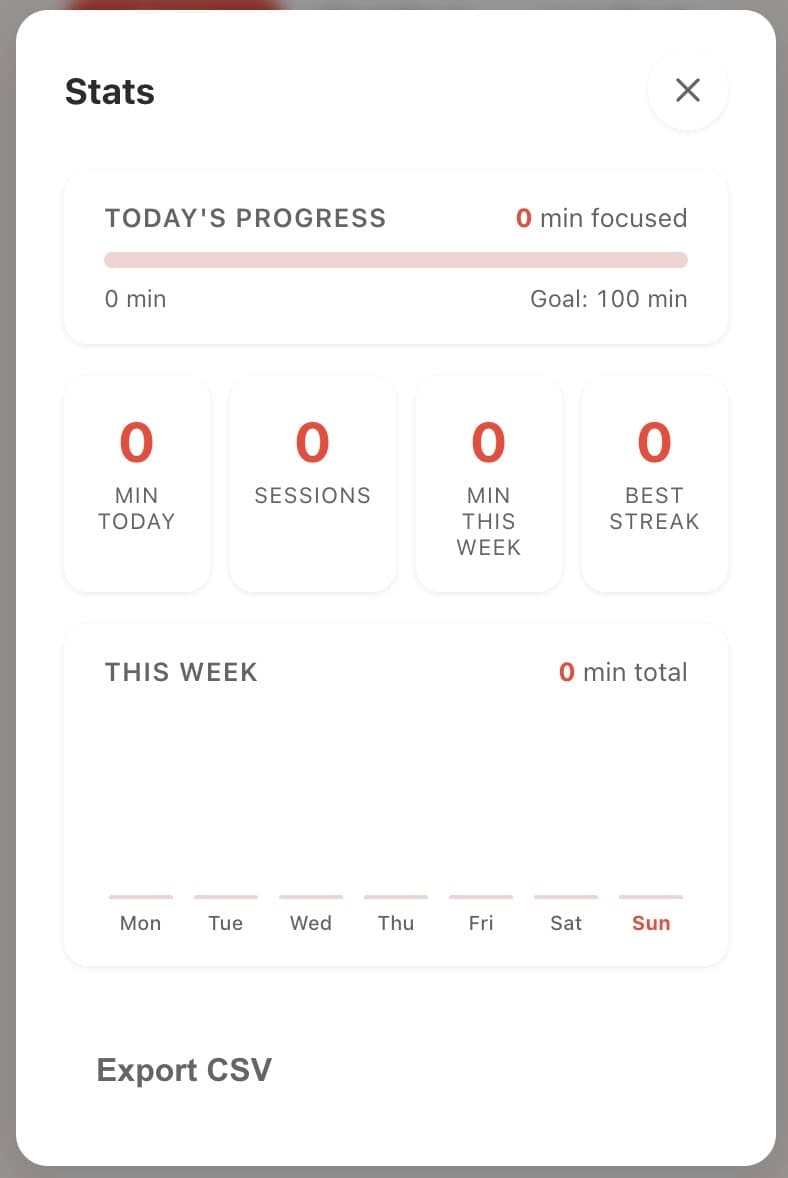Select Wednesday's bar in the weekly chart
788x1178 pixels.
coord(310,895)
